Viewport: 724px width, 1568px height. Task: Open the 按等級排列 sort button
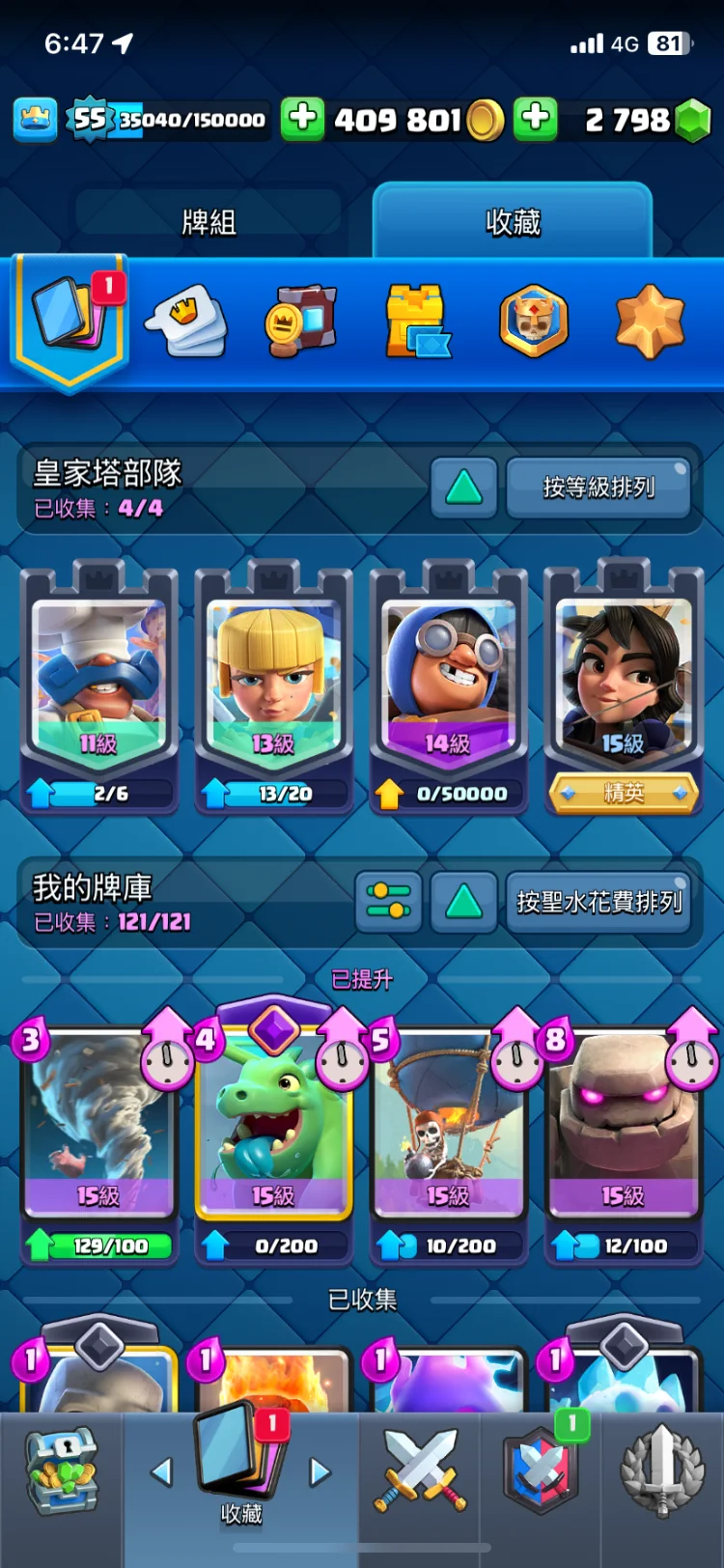598,488
